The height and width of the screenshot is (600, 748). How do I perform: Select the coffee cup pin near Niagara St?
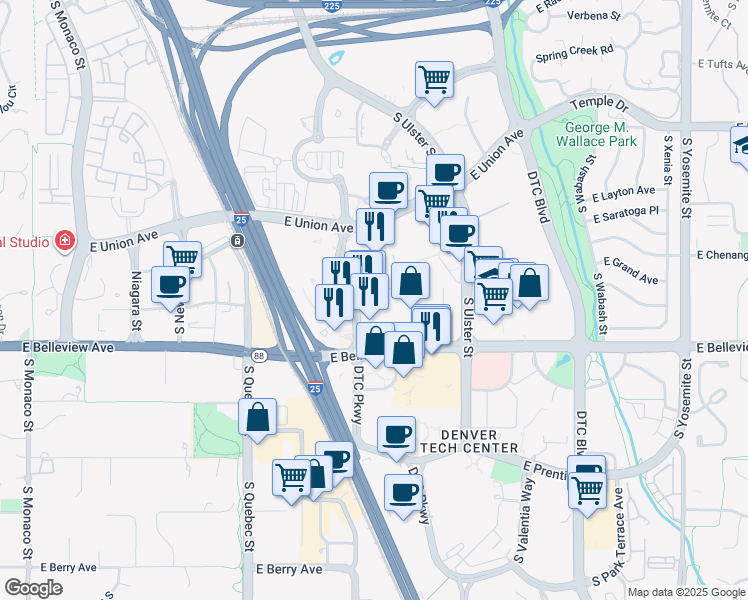click(x=171, y=284)
